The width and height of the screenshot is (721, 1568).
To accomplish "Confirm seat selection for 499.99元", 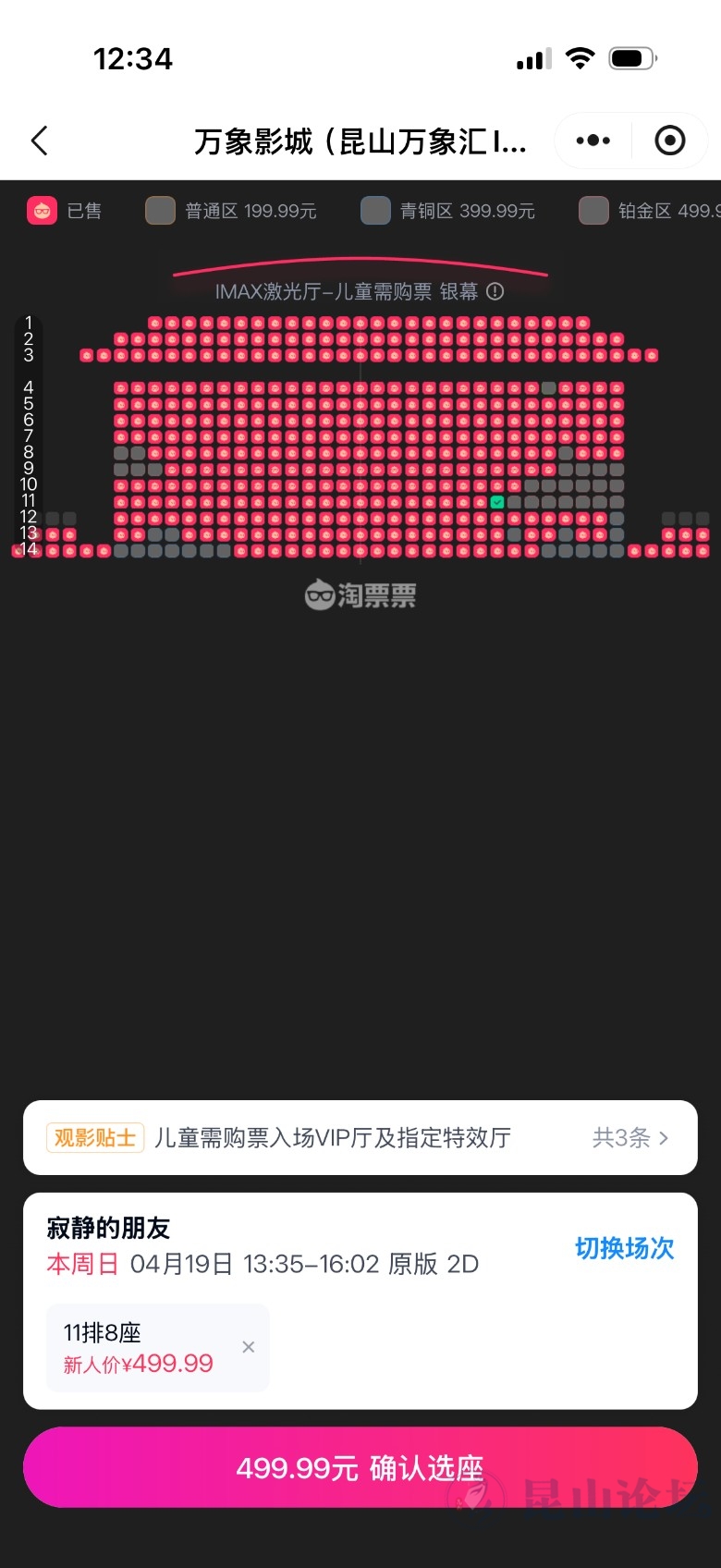I will click(x=360, y=1467).
